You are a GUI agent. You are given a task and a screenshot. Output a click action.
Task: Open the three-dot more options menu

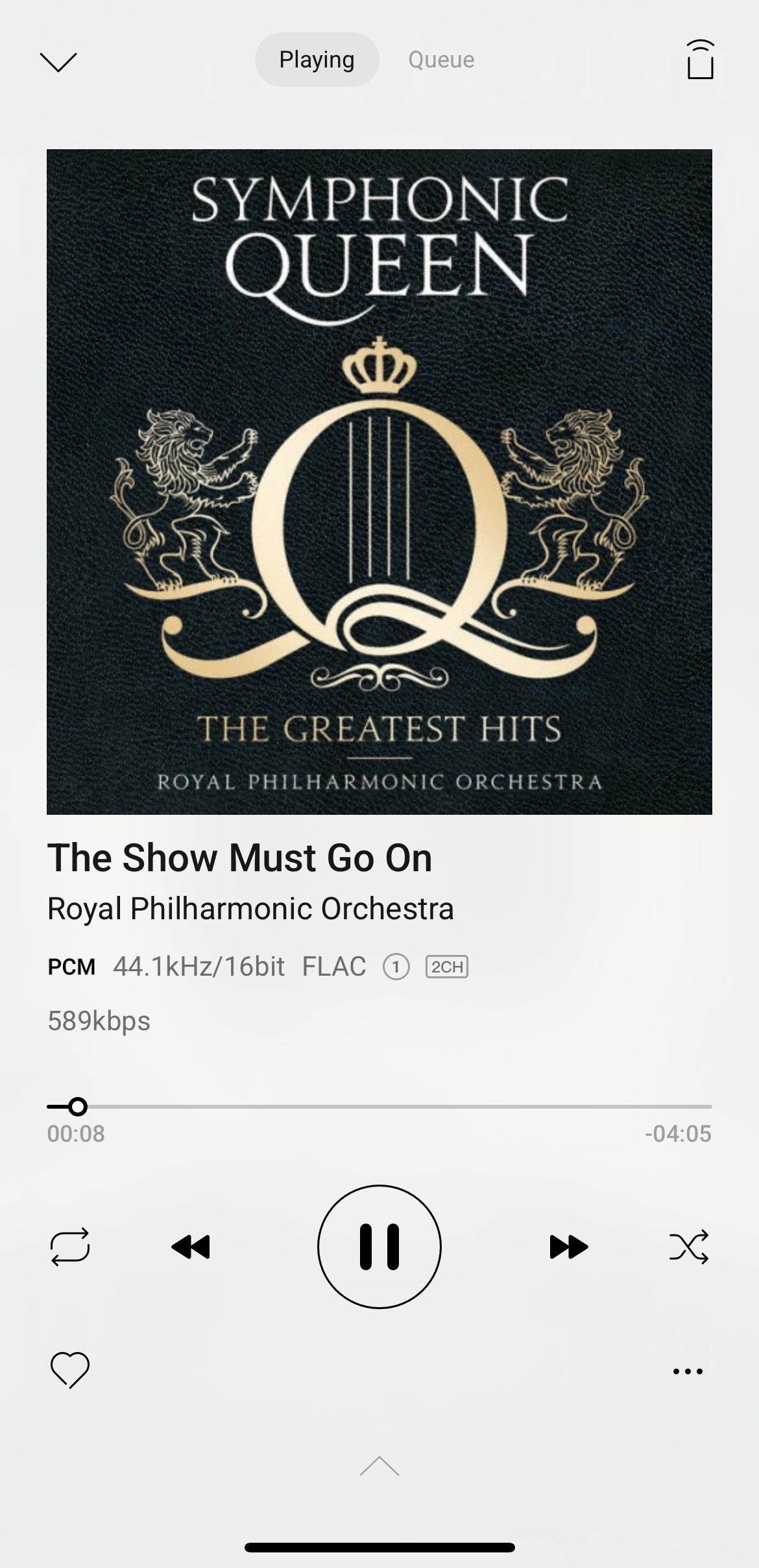tap(688, 1371)
